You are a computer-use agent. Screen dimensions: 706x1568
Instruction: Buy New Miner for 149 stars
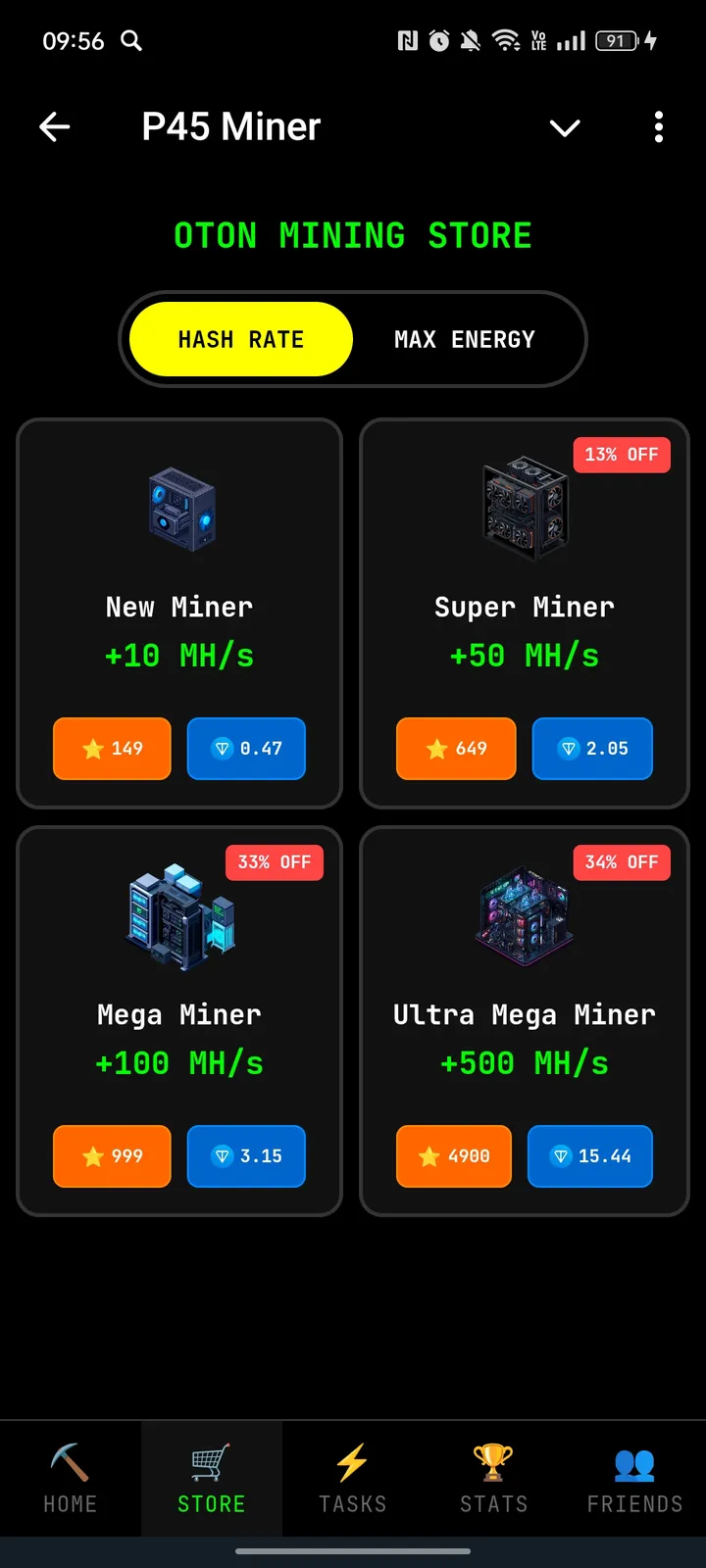112,748
